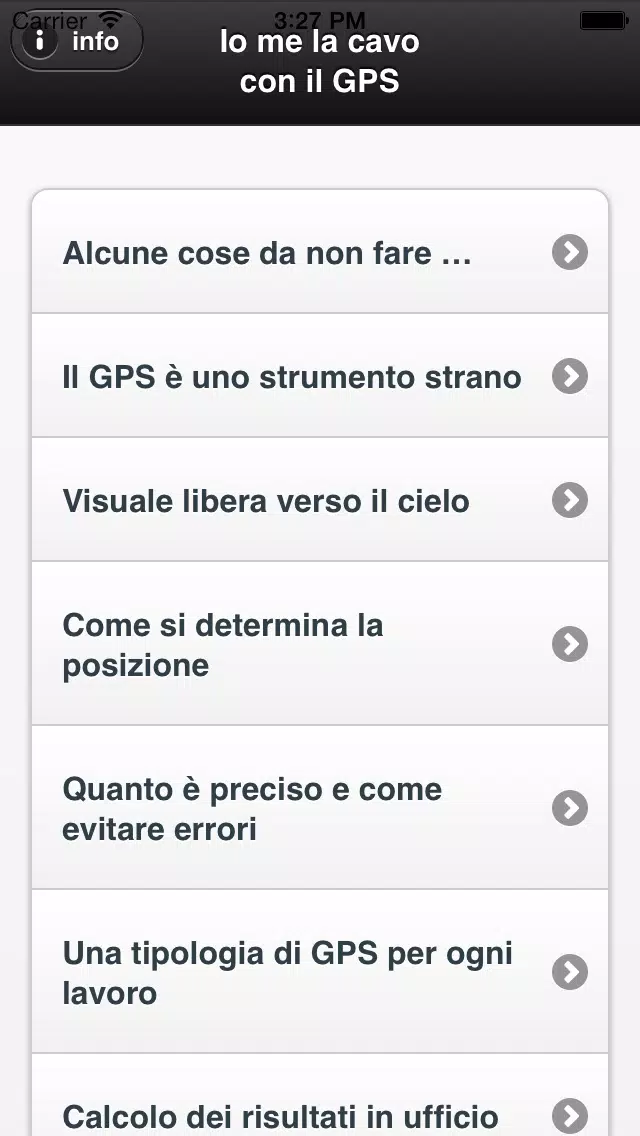This screenshot has height=1136, width=640.
Task: View 'Come si determina la posizione'
Action: click(x=320, y=643)
